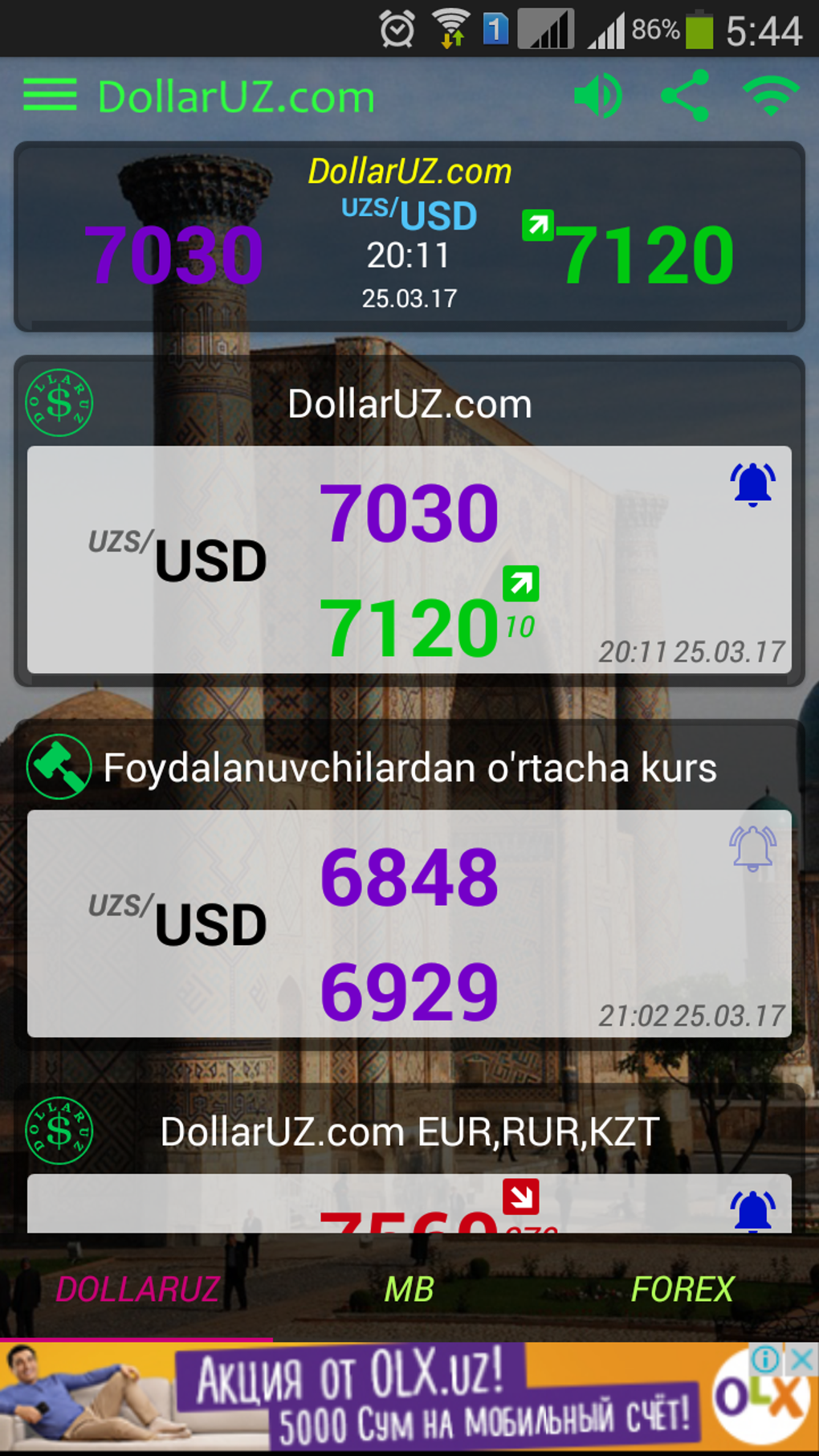Open the DollarUZ.com USD rate card
819x1456 pixels.
(x=409, y=560)
